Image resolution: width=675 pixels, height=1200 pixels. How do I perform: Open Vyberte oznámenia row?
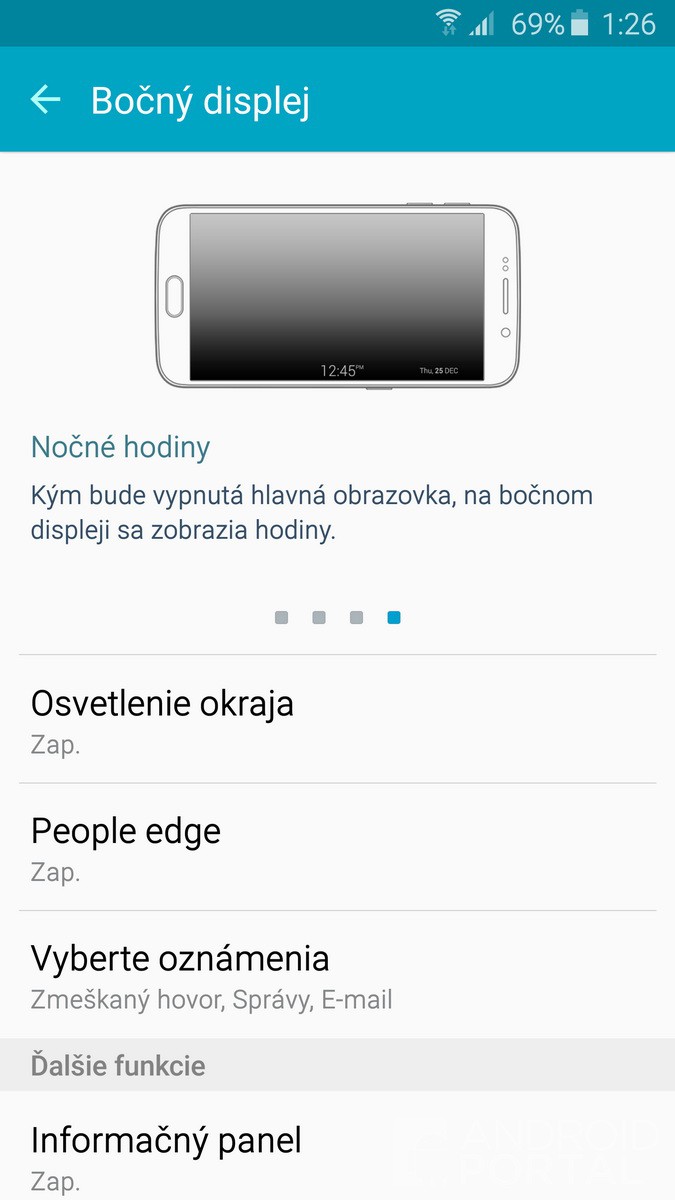click(337, 975)
